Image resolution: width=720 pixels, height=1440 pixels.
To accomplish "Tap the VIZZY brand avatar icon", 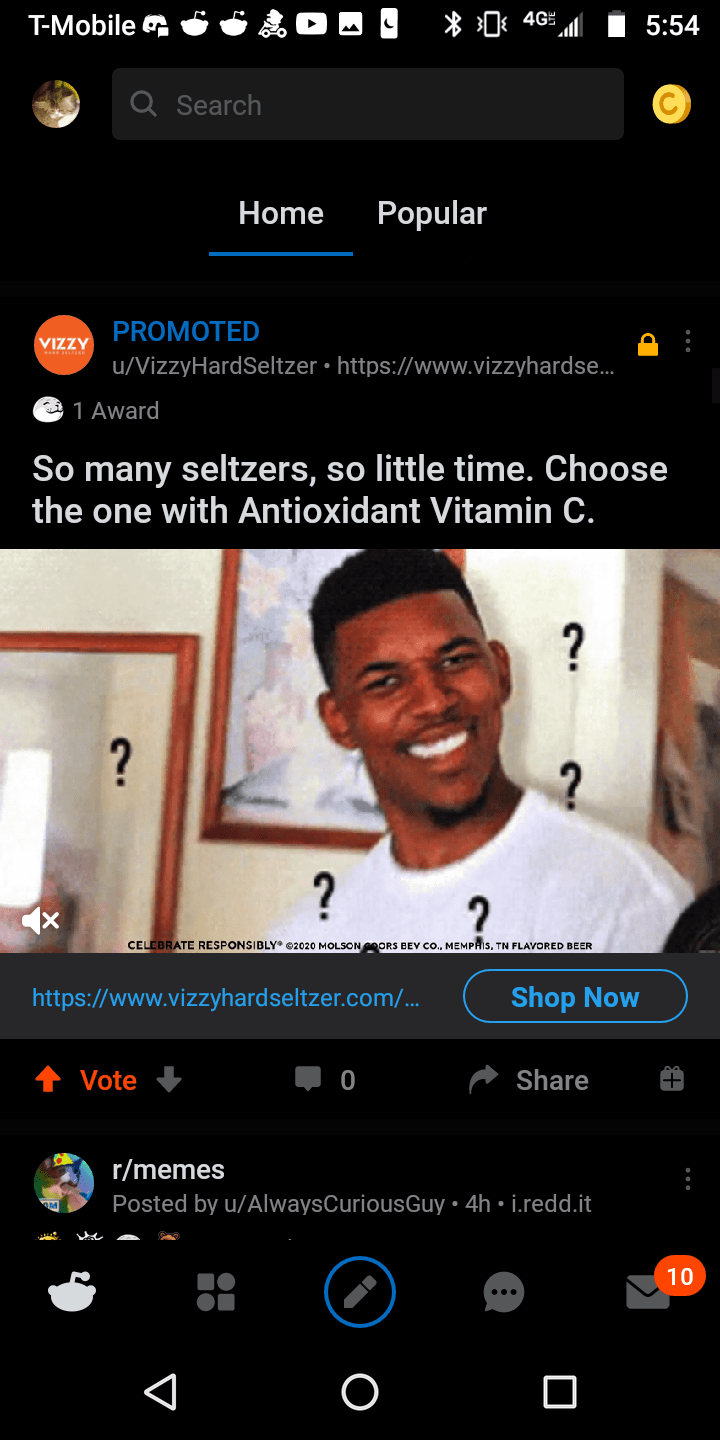I will (63, 344).
